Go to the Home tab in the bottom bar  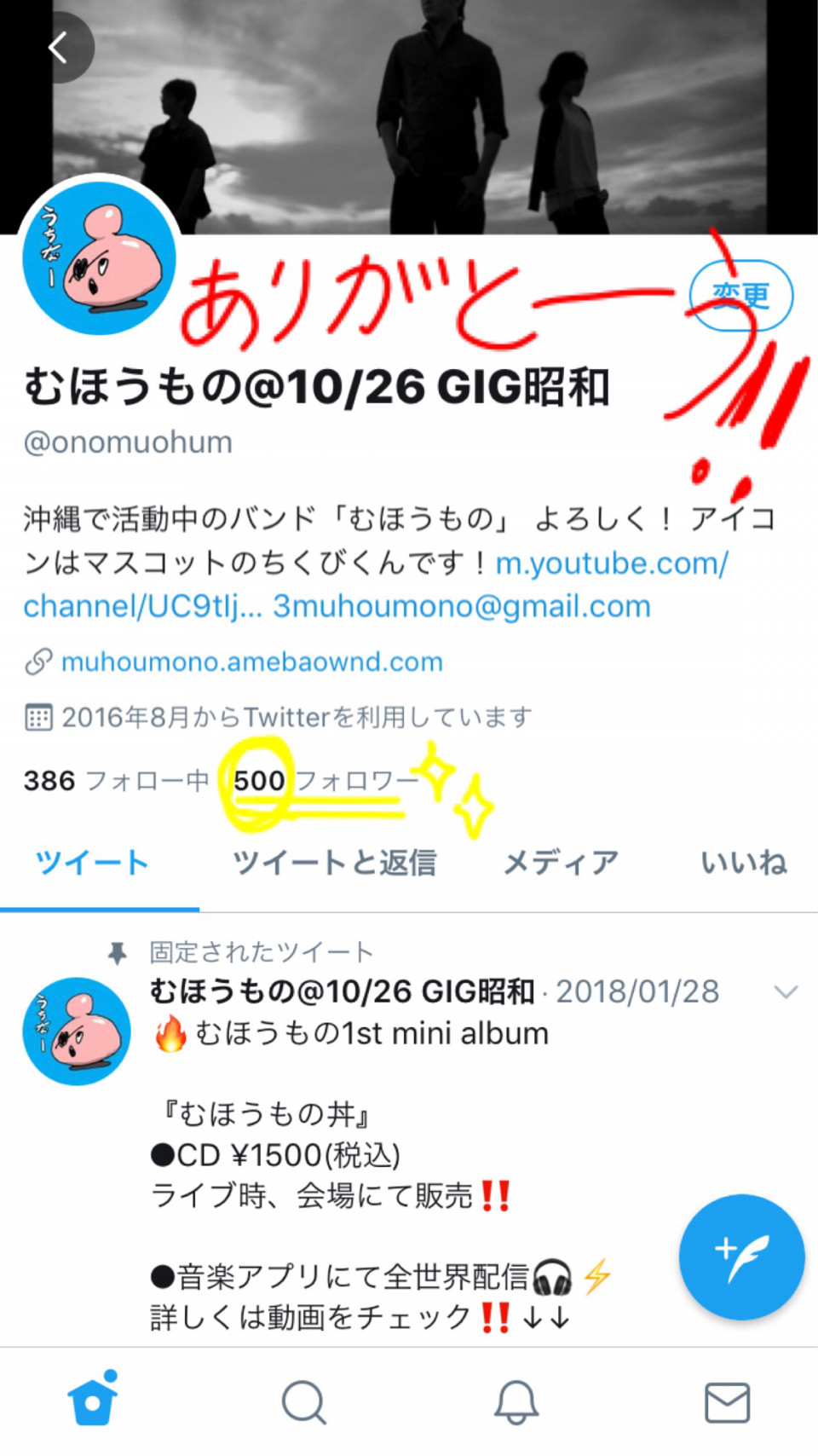[92, 1401]
